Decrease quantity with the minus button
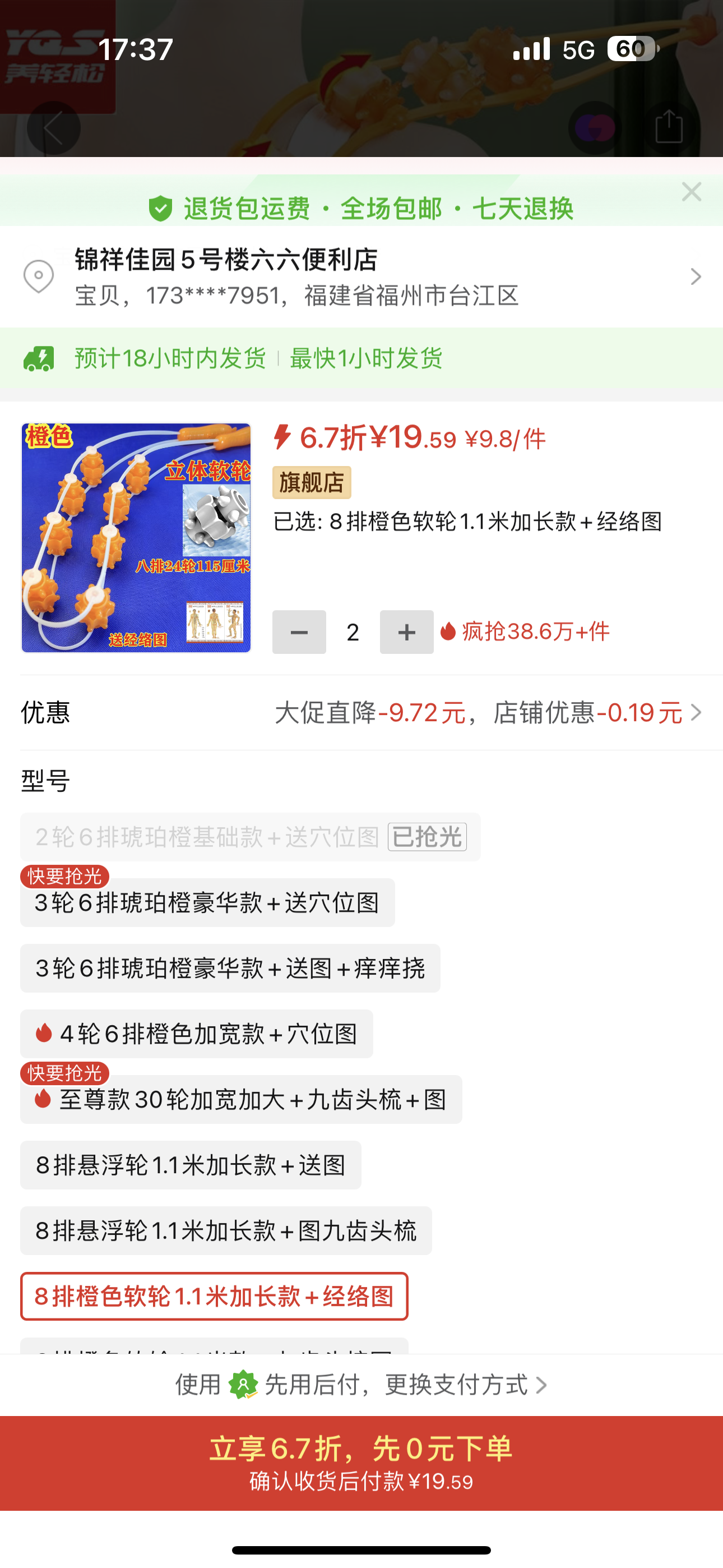The image size is (723, 1568). [299, 632]
